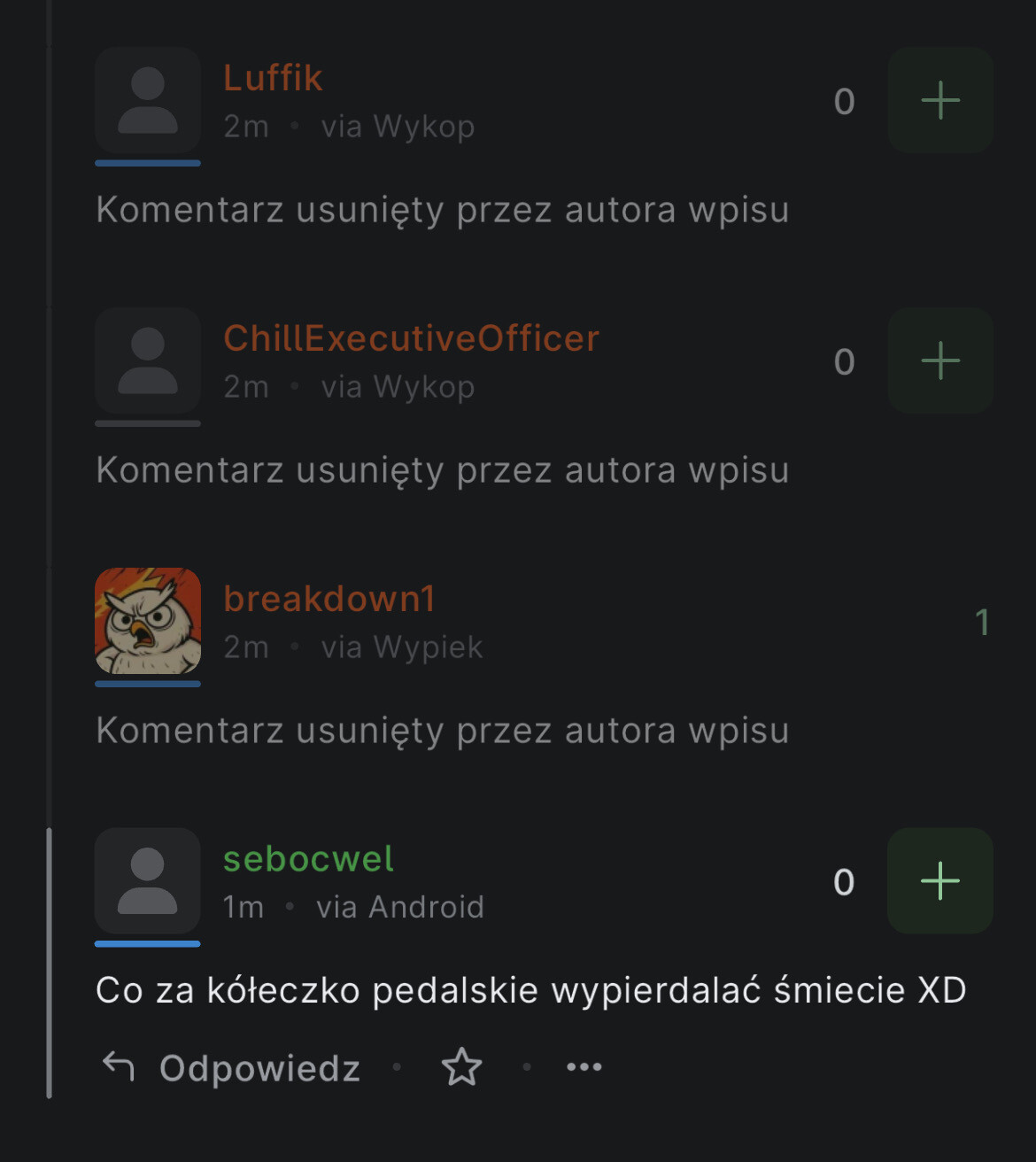Viewport: 1036px width, 1162px height.
Task: Reply to sebocwel with Odpowiedz
Action: tap(232, 1068)
